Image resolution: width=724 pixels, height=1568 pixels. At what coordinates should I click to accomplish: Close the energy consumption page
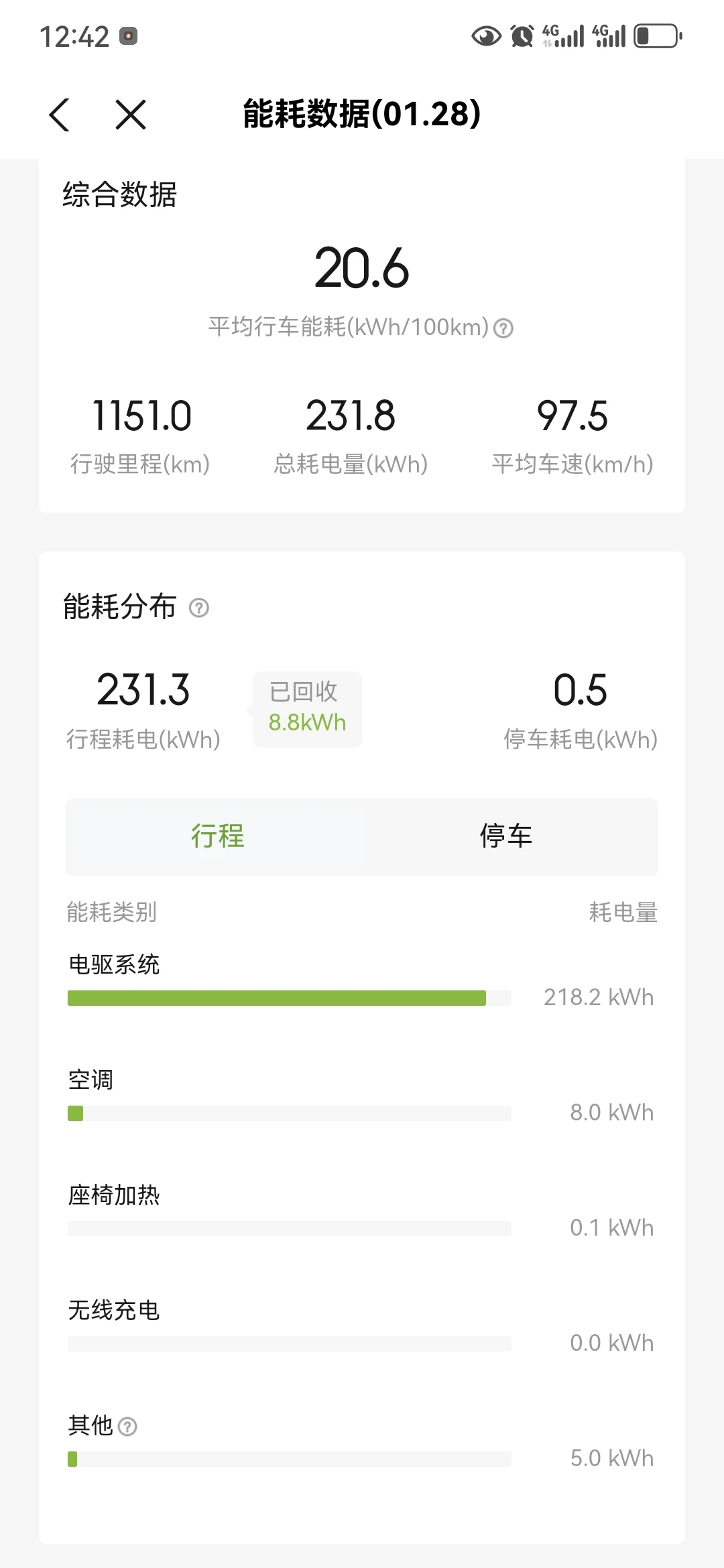click(131, 115)
